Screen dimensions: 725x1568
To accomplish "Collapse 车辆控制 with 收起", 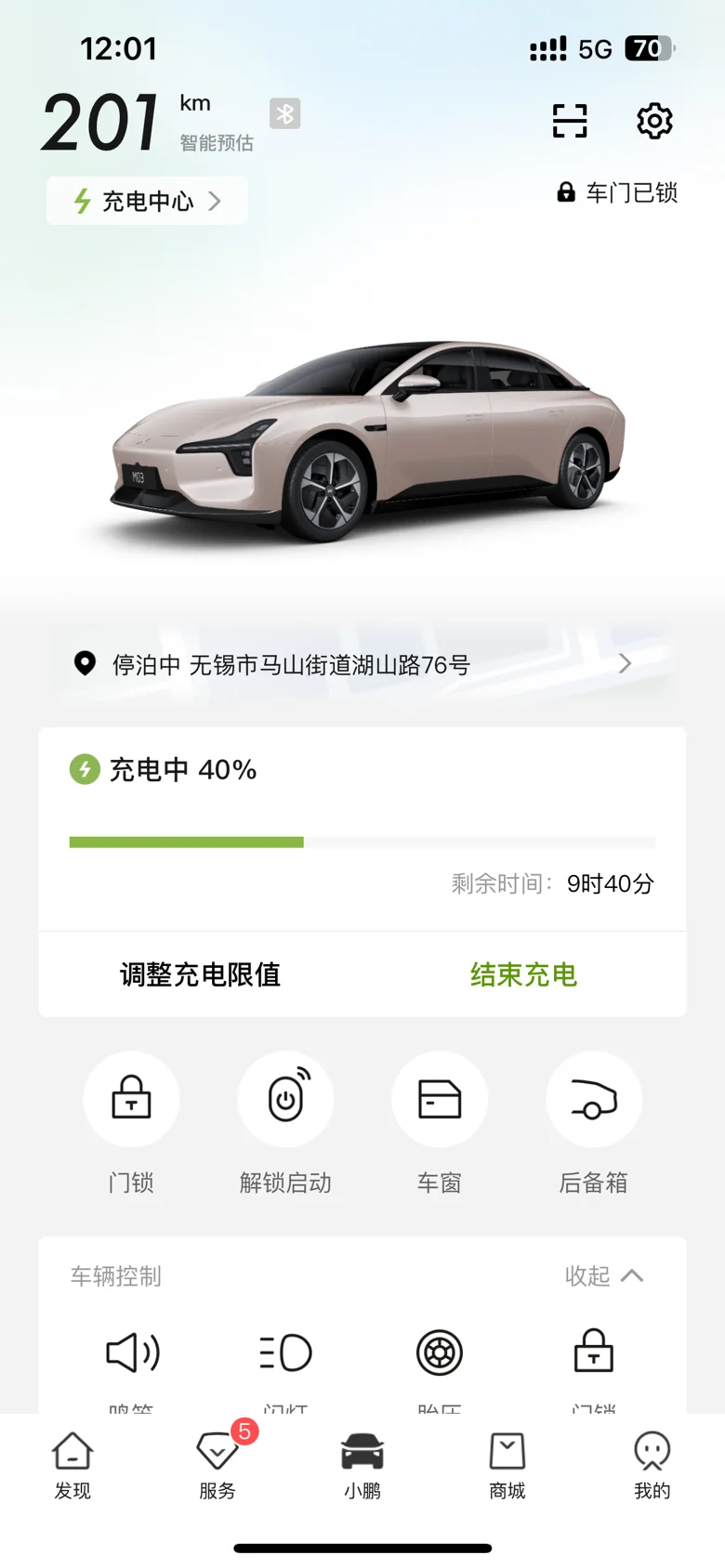I will (x=604, y=1275).
